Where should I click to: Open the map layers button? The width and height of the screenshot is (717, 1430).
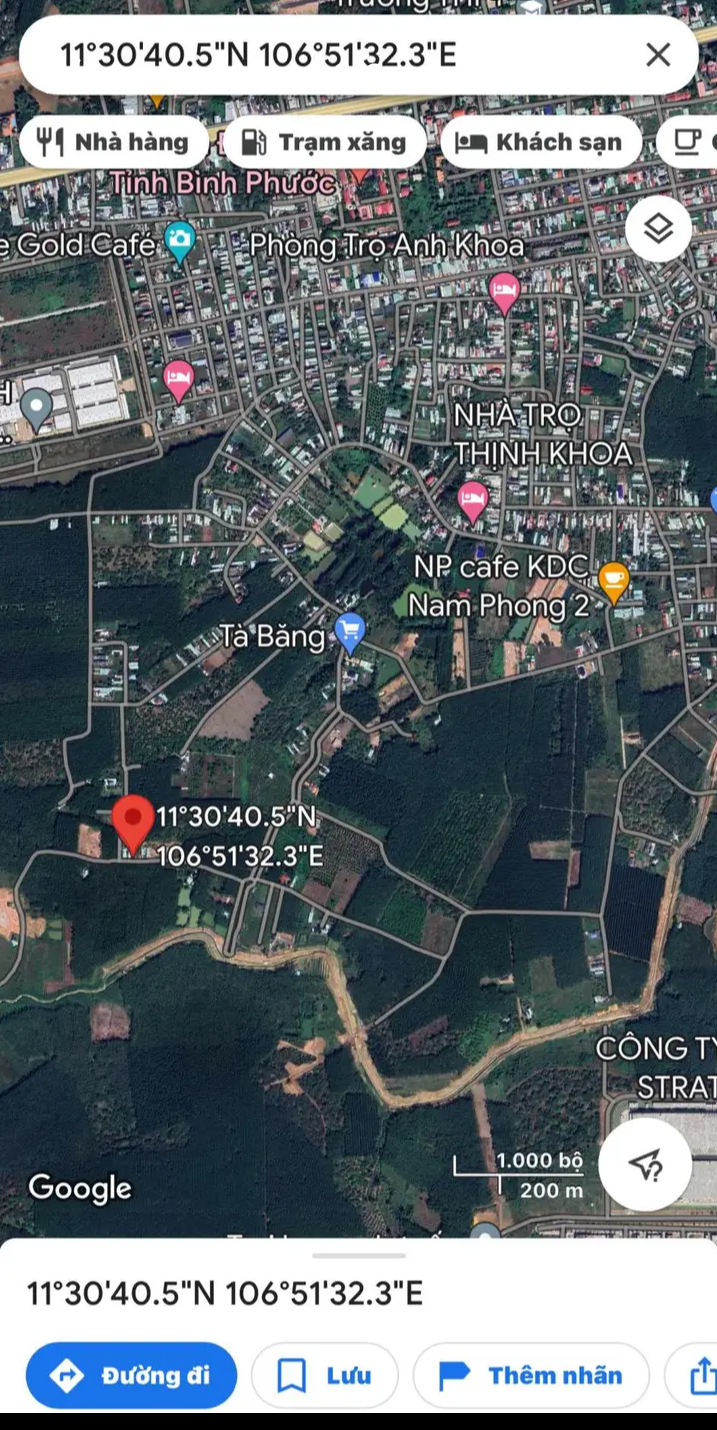click(658, 229)
